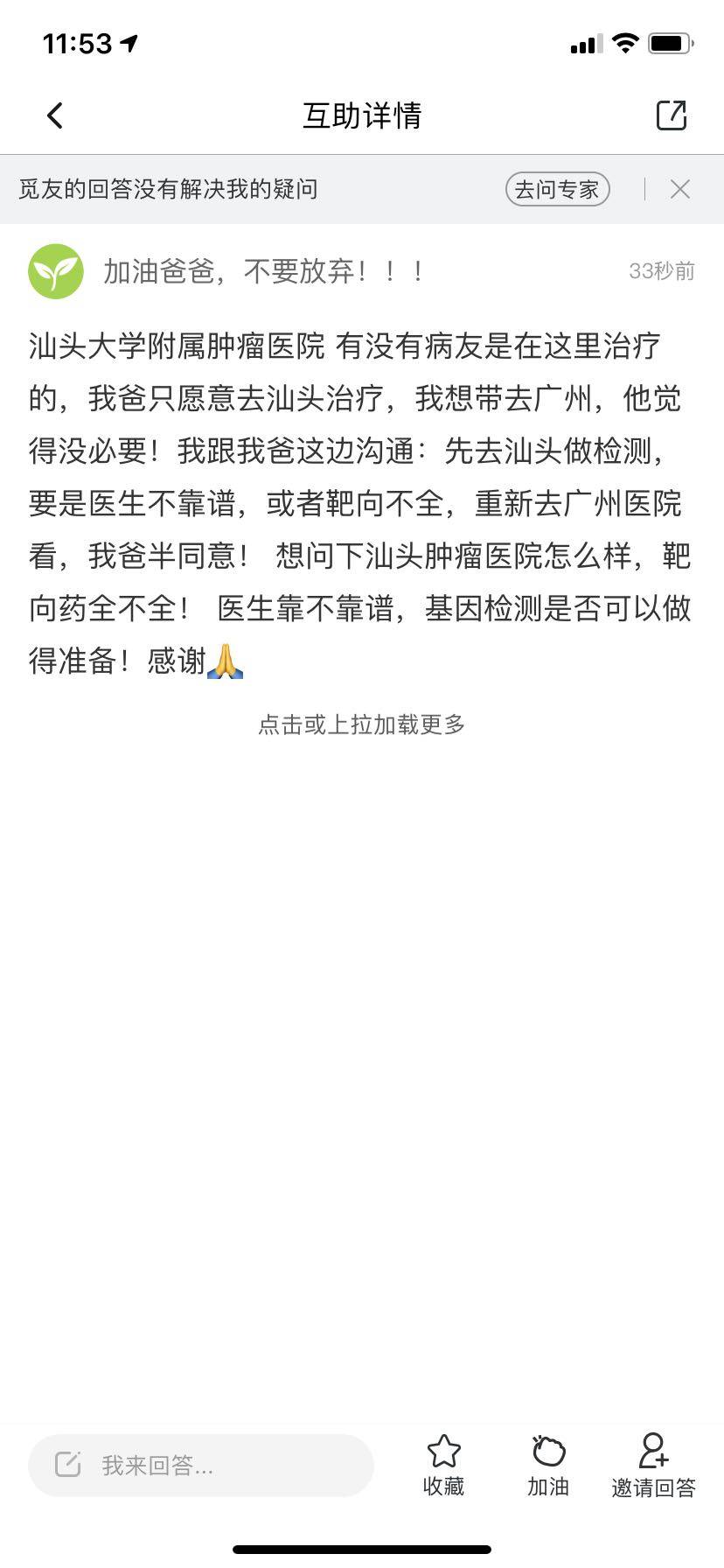Tap the 去问专家 button

coord(557,189)
